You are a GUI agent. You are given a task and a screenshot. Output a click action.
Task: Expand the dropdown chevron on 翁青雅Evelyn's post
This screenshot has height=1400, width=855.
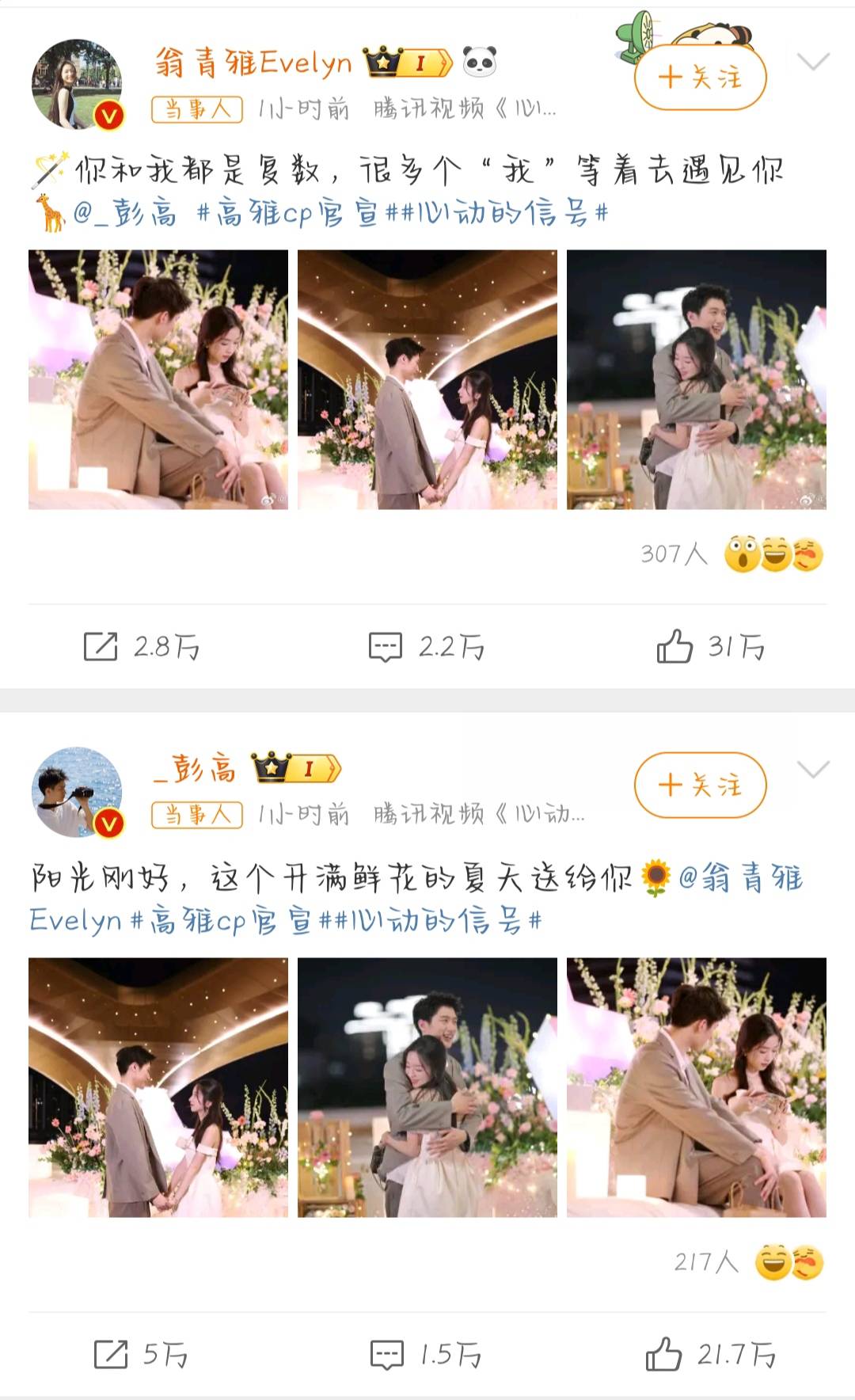(x=813, y=62)
